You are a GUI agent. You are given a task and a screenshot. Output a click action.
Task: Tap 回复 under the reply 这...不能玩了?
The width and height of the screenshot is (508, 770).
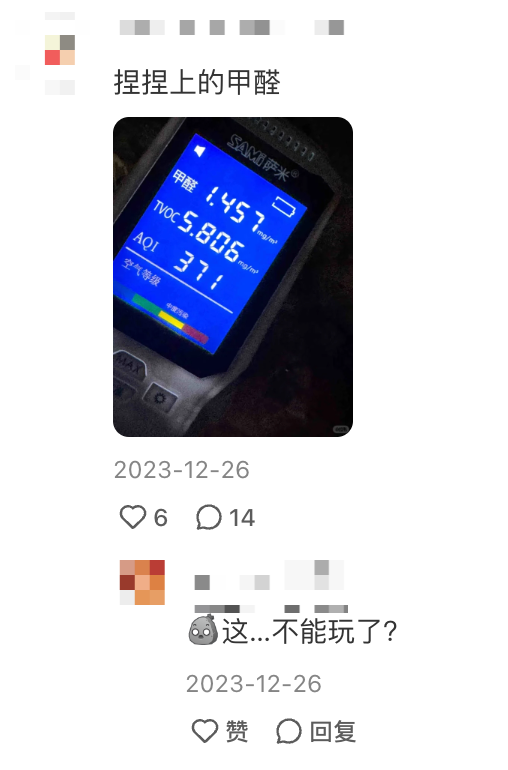[x=316, y=731]
